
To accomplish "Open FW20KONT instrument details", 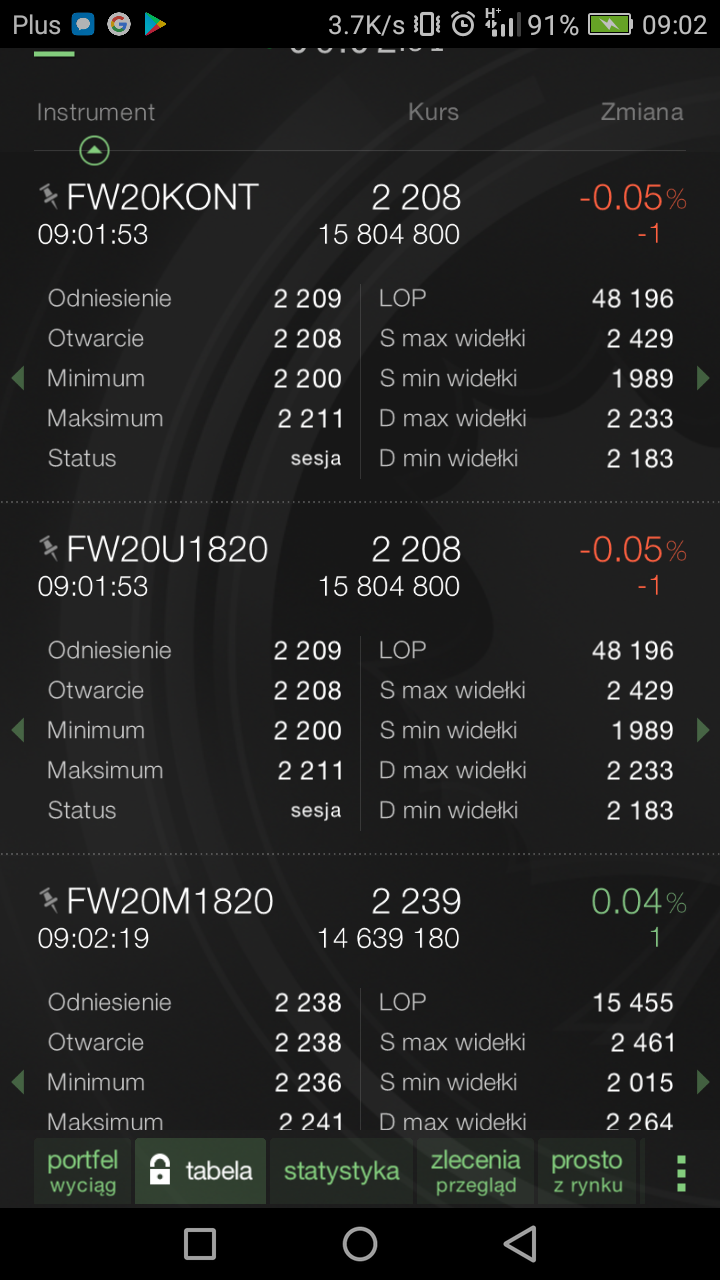I will (x=163, y=198).
